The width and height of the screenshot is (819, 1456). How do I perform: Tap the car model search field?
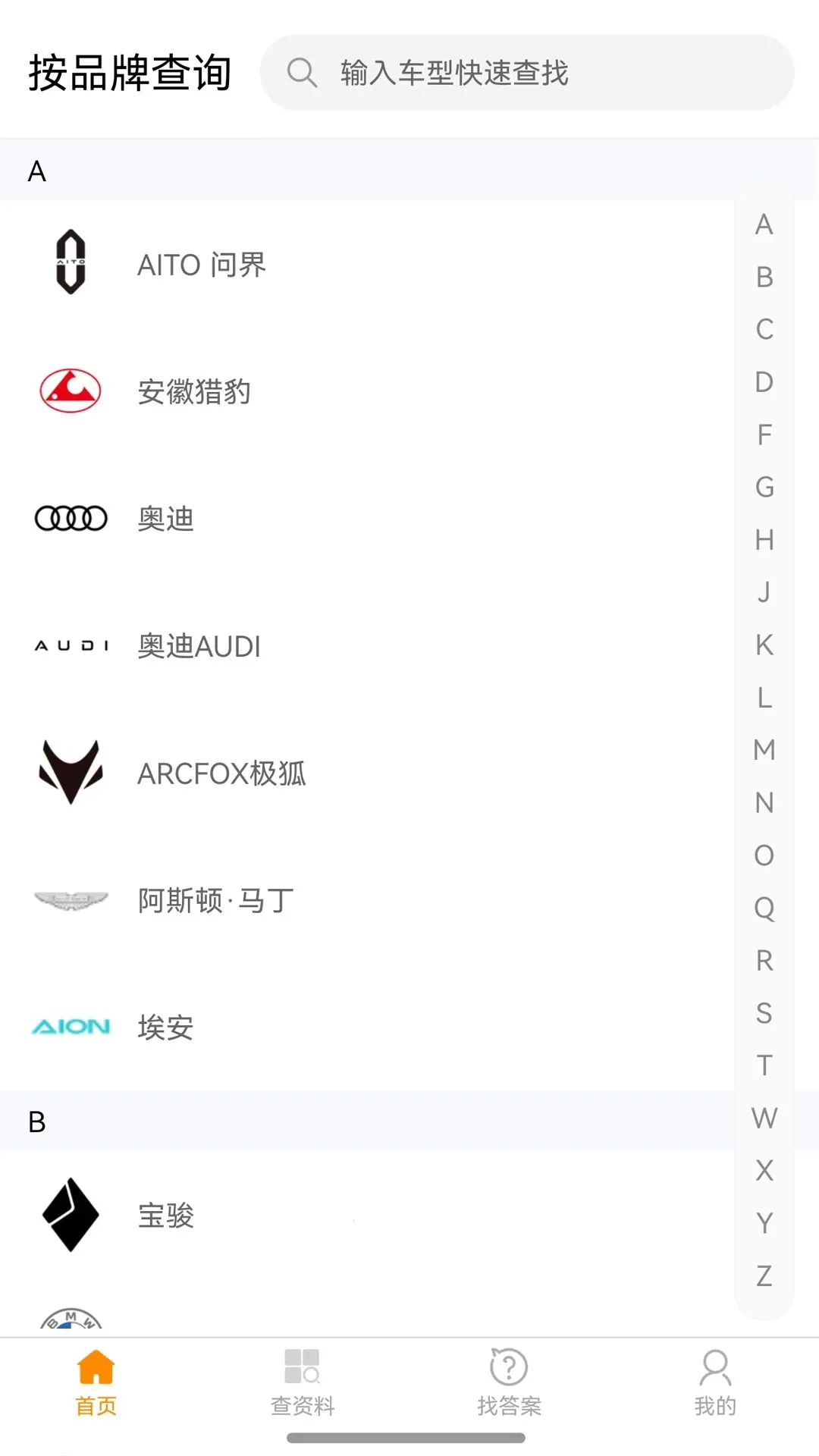(x=527, y=73)
